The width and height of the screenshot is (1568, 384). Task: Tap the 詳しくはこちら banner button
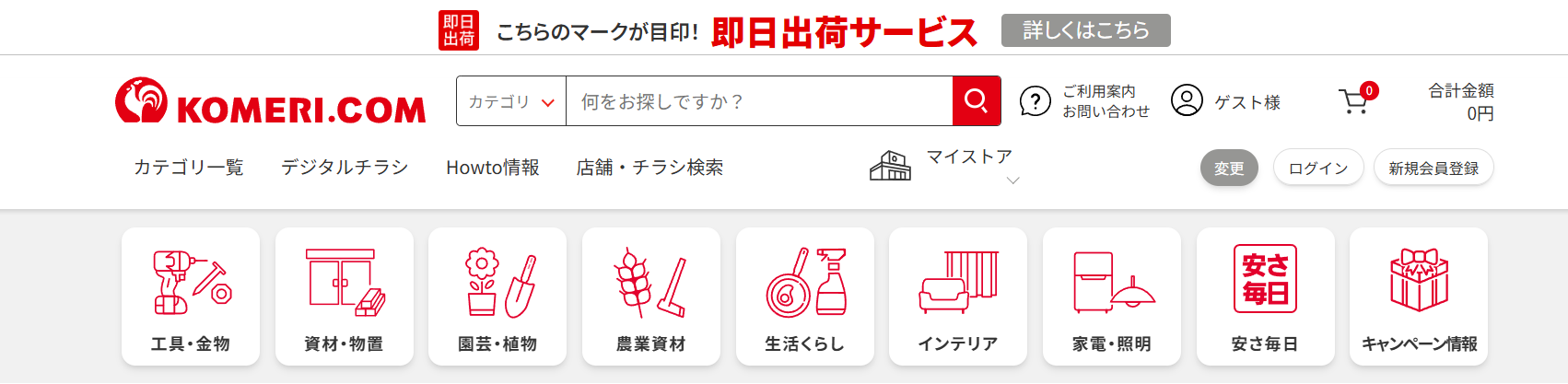pos(1085,30)
